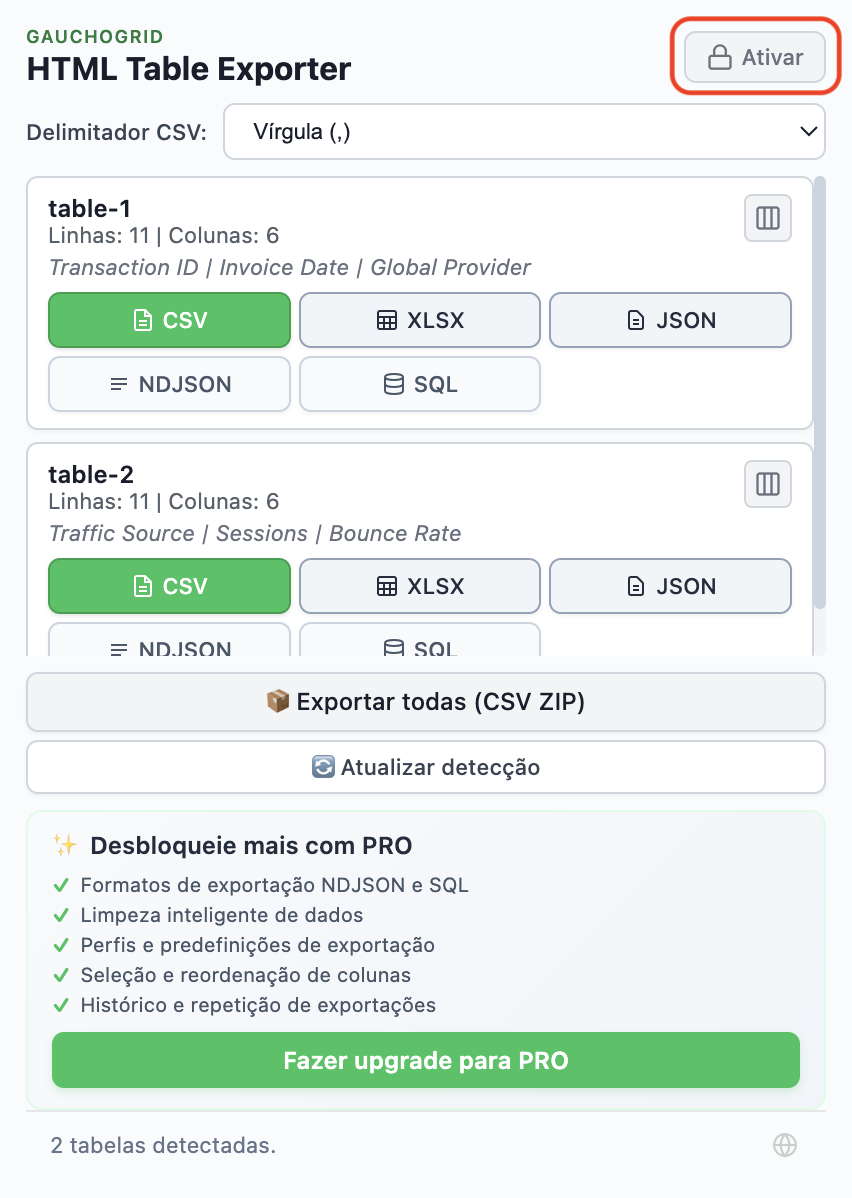852x1198 pixels.
Task: Open column selection for table-2
Action: (x=767, y=484)
